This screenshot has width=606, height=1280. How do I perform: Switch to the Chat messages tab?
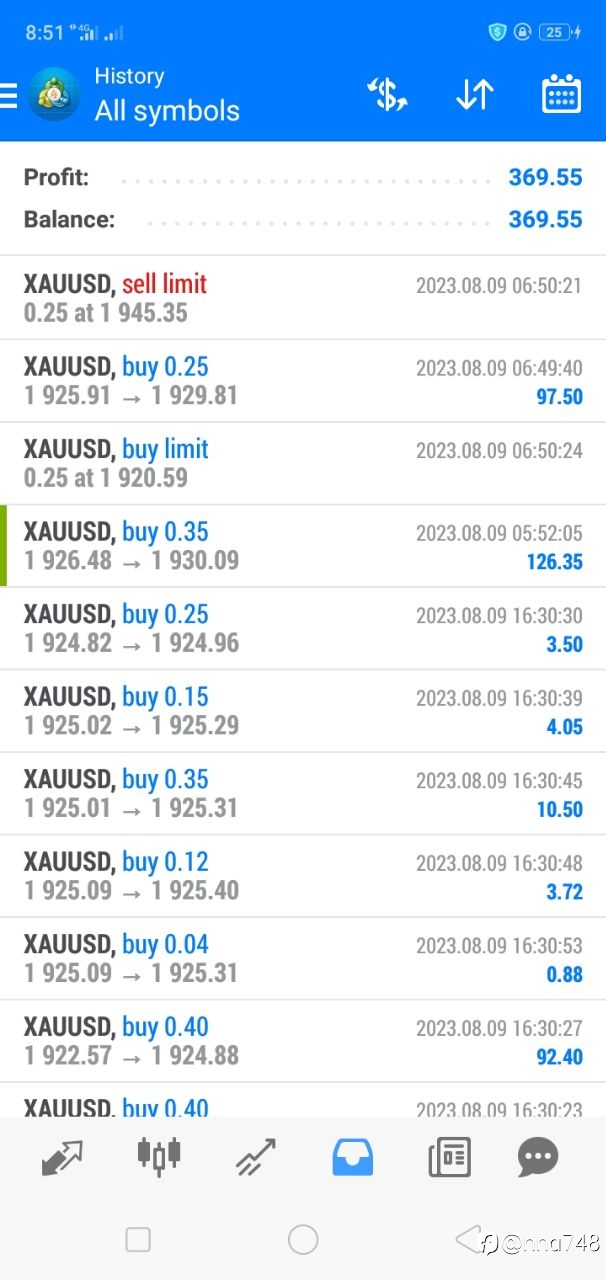tap(538, 1158)
